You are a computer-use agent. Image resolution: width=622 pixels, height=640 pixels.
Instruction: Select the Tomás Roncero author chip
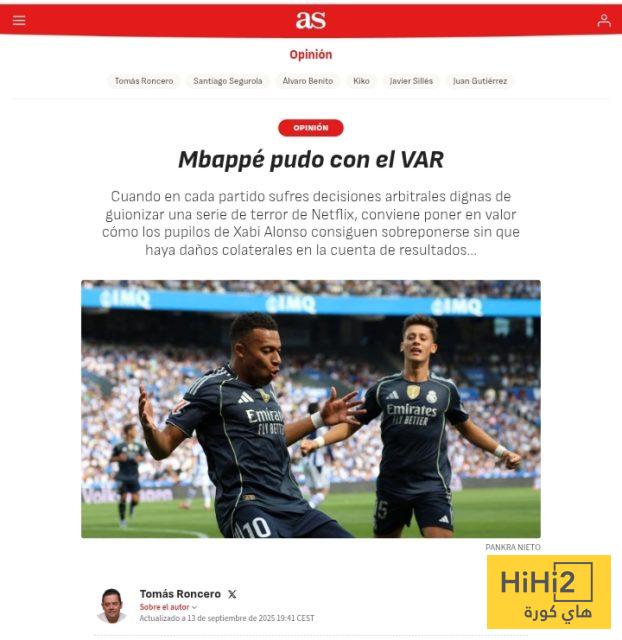click(x=144, y=81)
